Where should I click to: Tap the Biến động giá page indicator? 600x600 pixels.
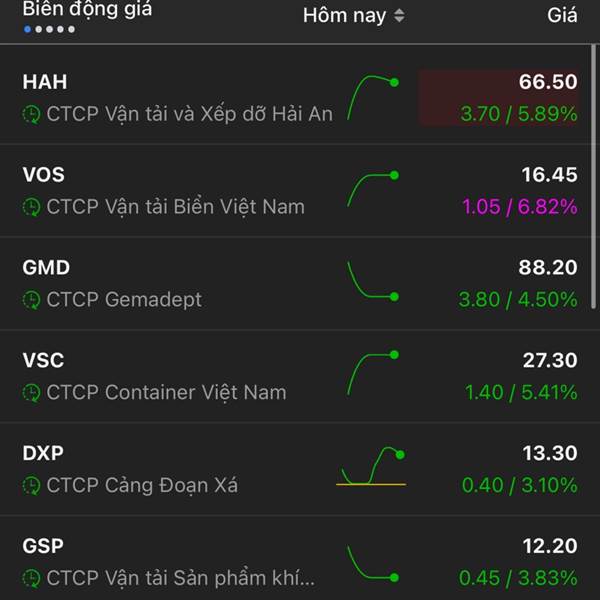tap(50, 29)
